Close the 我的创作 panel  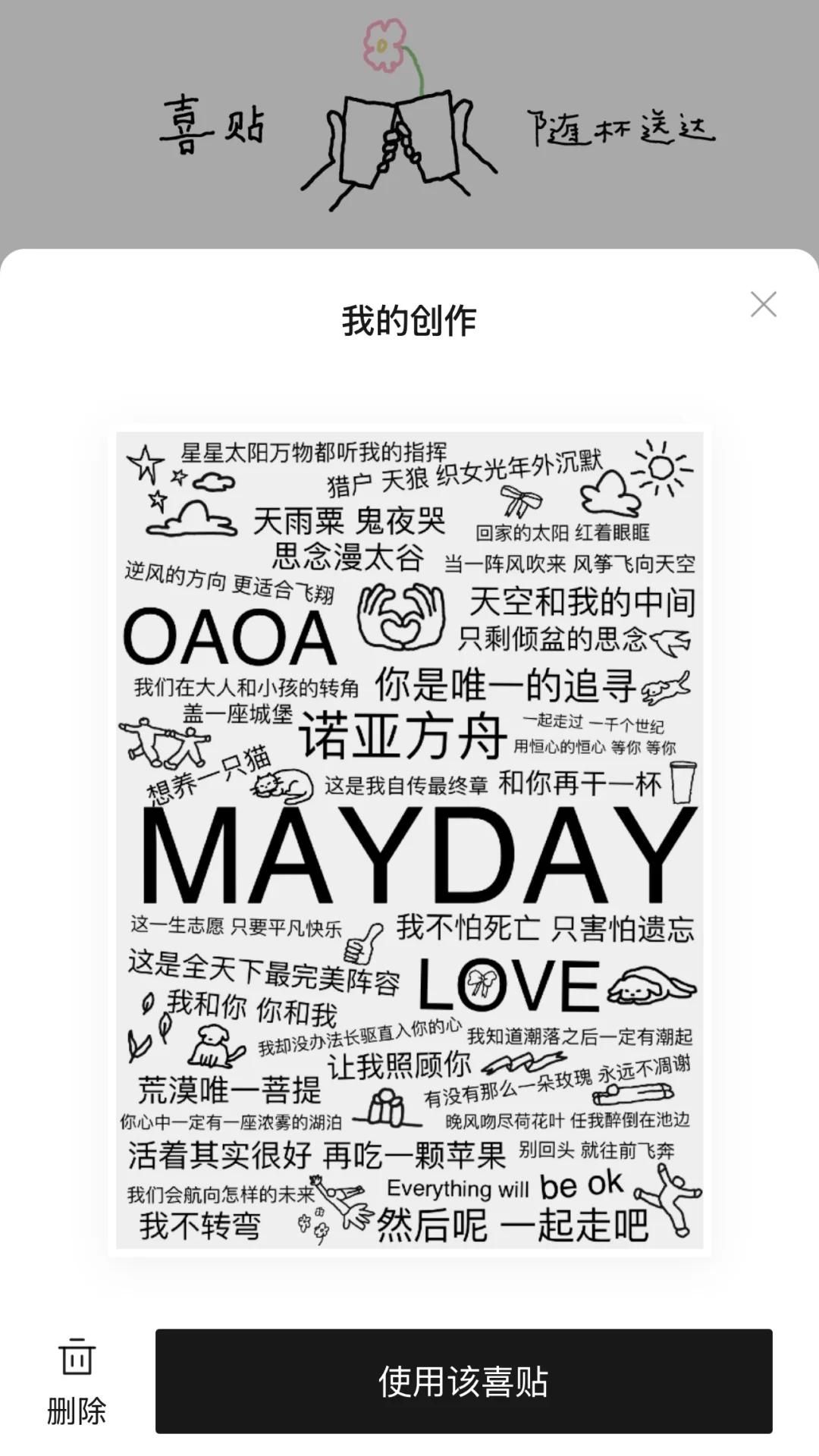(763, 305)
